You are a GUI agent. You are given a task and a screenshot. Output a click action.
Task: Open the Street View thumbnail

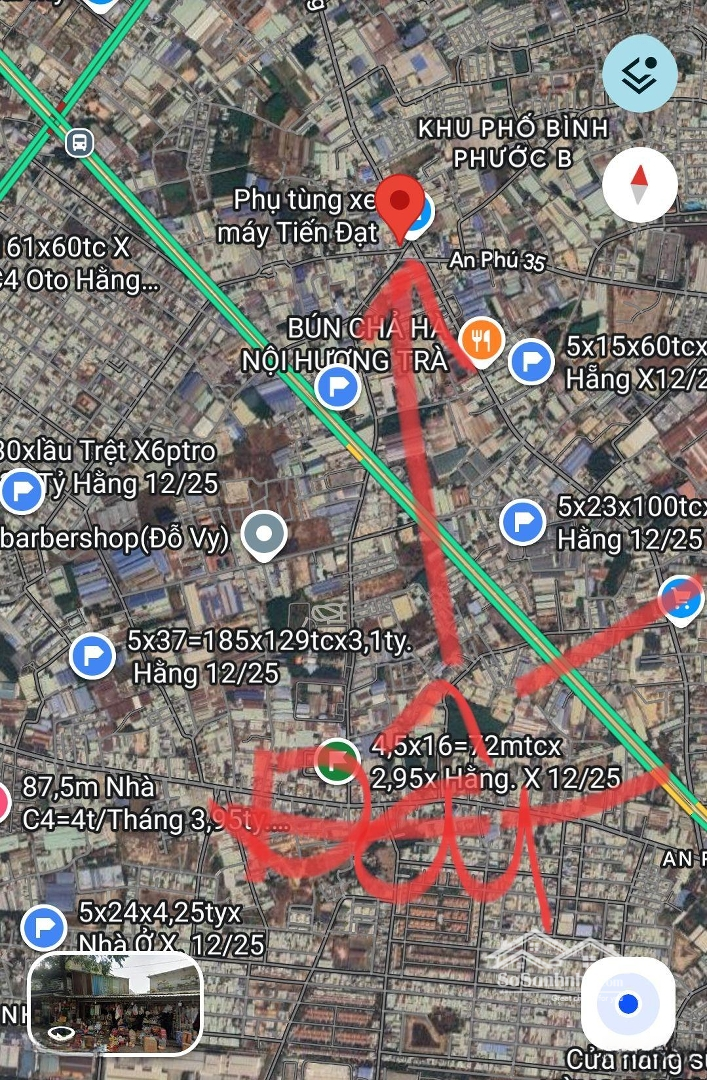115,1003
